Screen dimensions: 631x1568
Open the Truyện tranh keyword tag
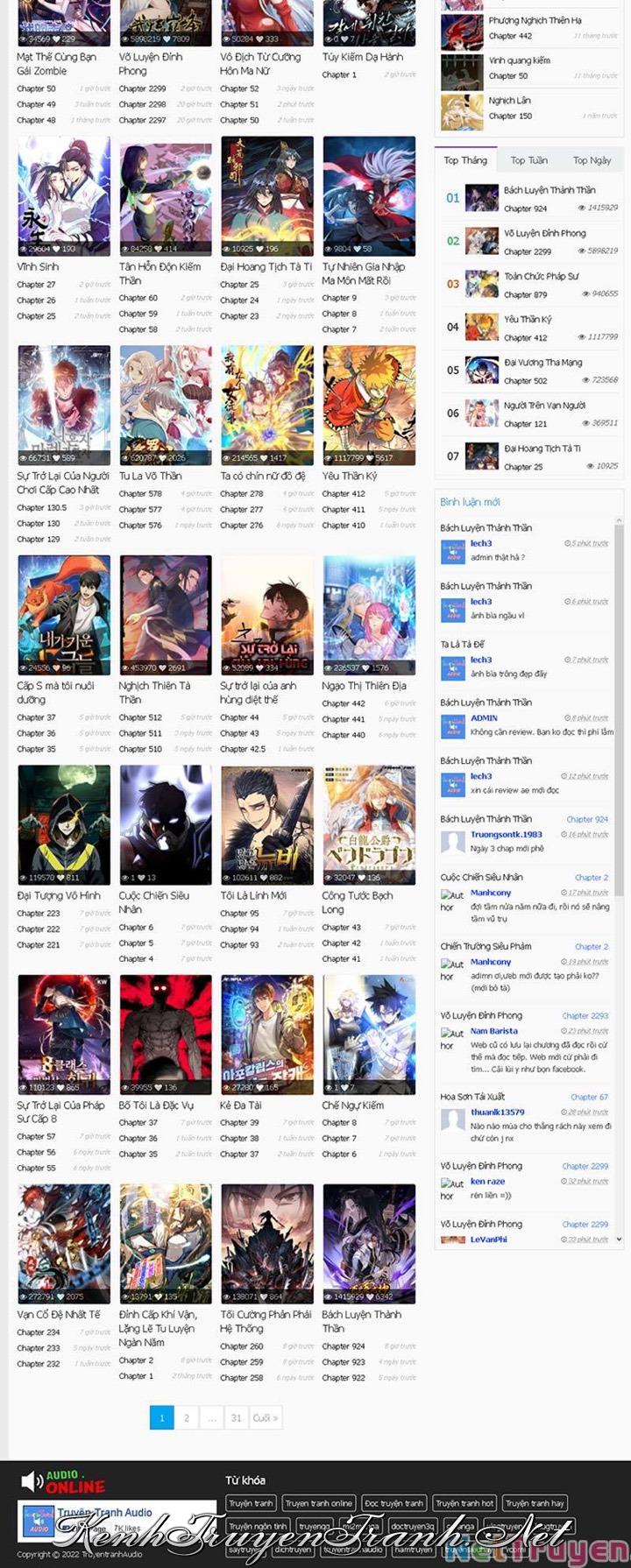coord(252,1503)
